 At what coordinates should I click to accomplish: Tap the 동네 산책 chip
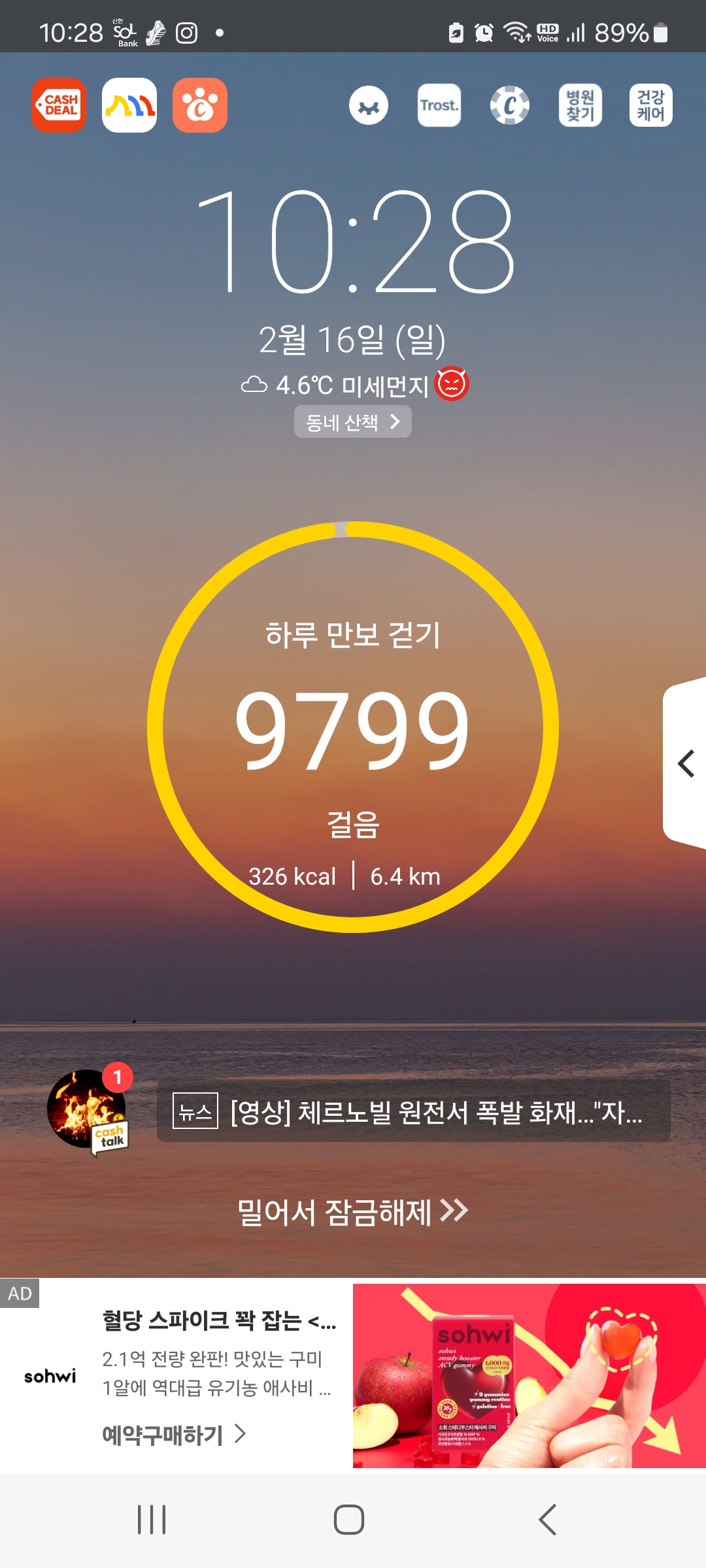tap(352, 422)
